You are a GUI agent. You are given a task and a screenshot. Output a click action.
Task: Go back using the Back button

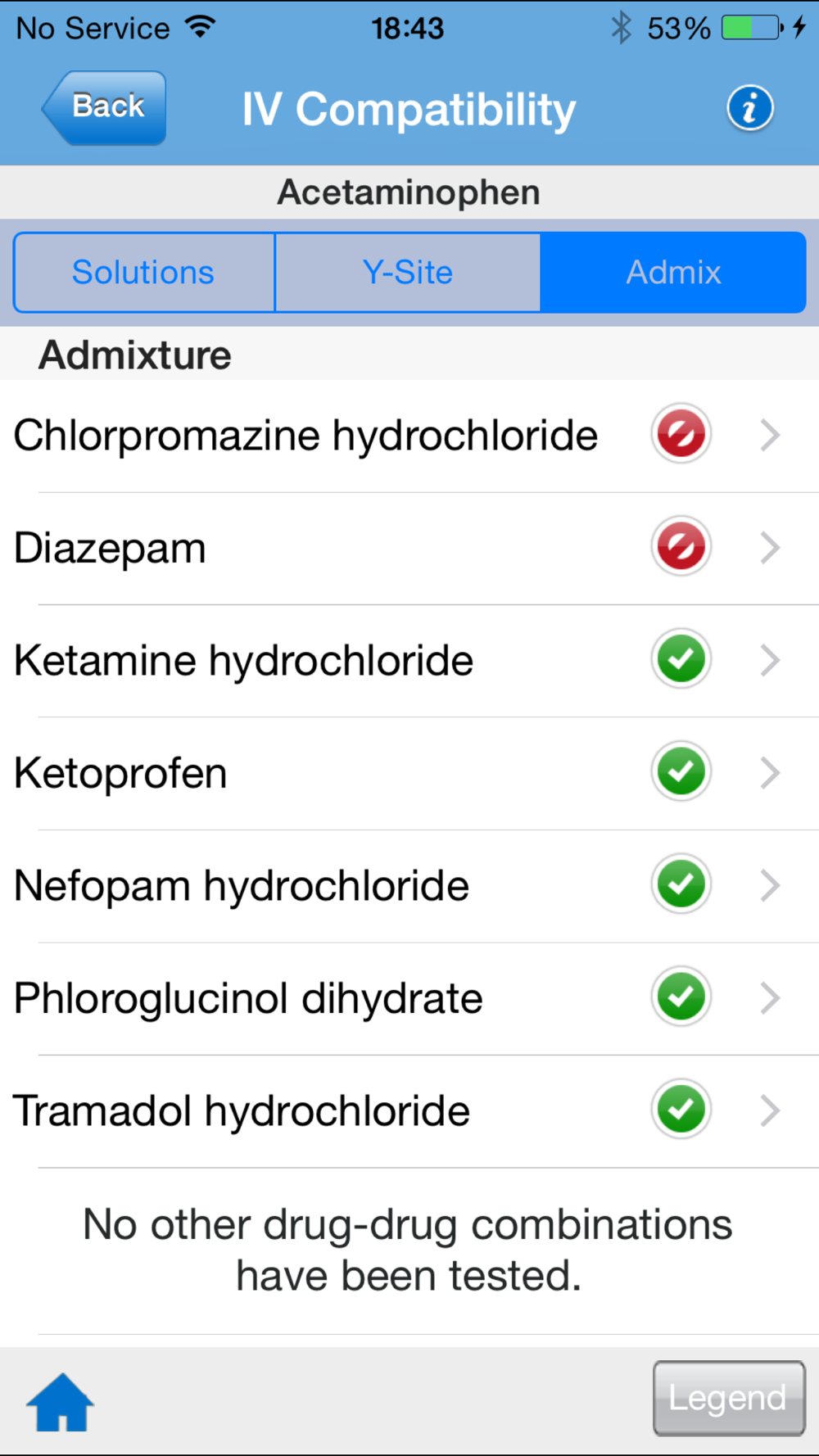[x=105, y=107]
